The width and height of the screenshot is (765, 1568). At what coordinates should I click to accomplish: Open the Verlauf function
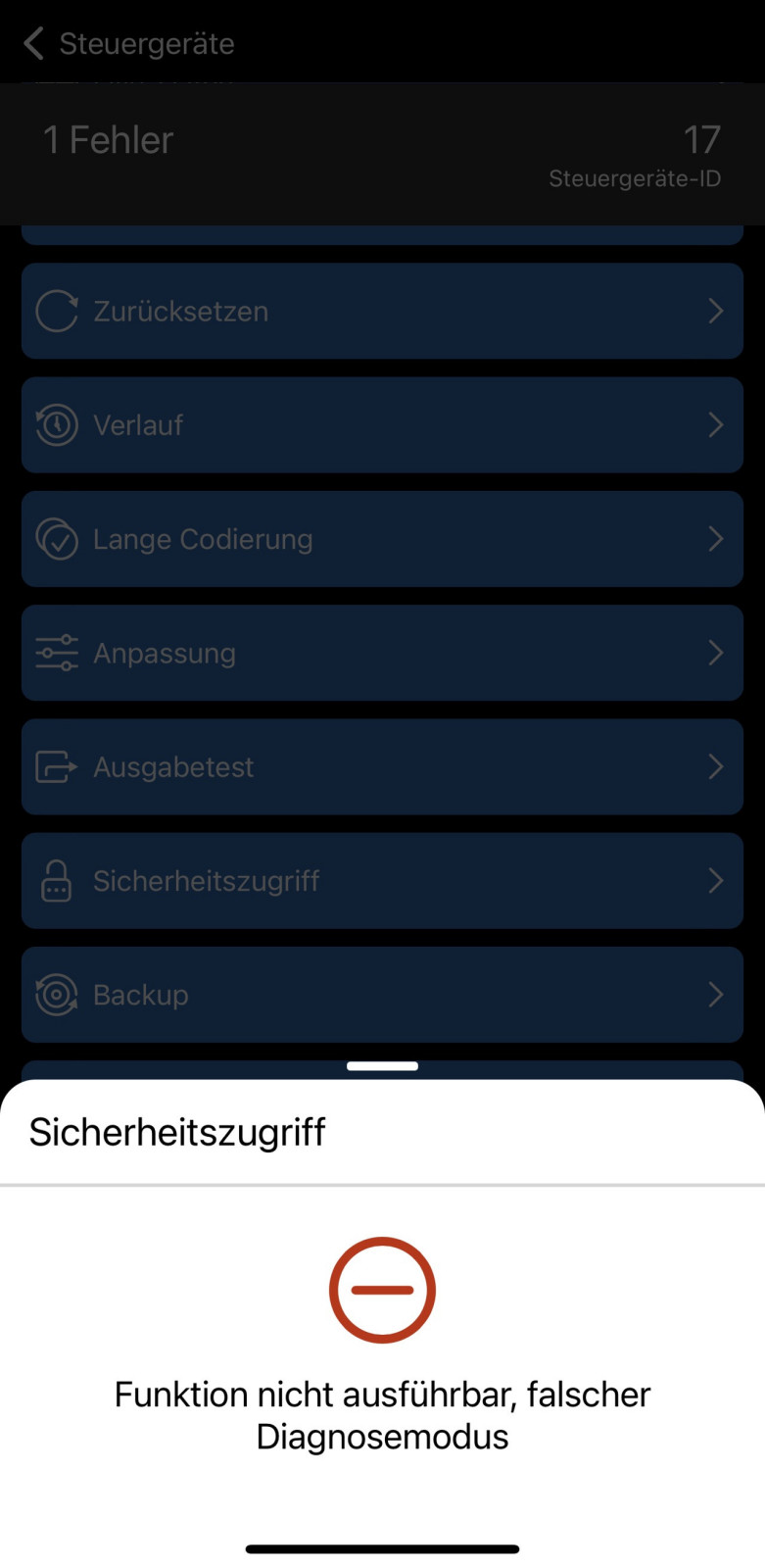[x=382, y=424]
